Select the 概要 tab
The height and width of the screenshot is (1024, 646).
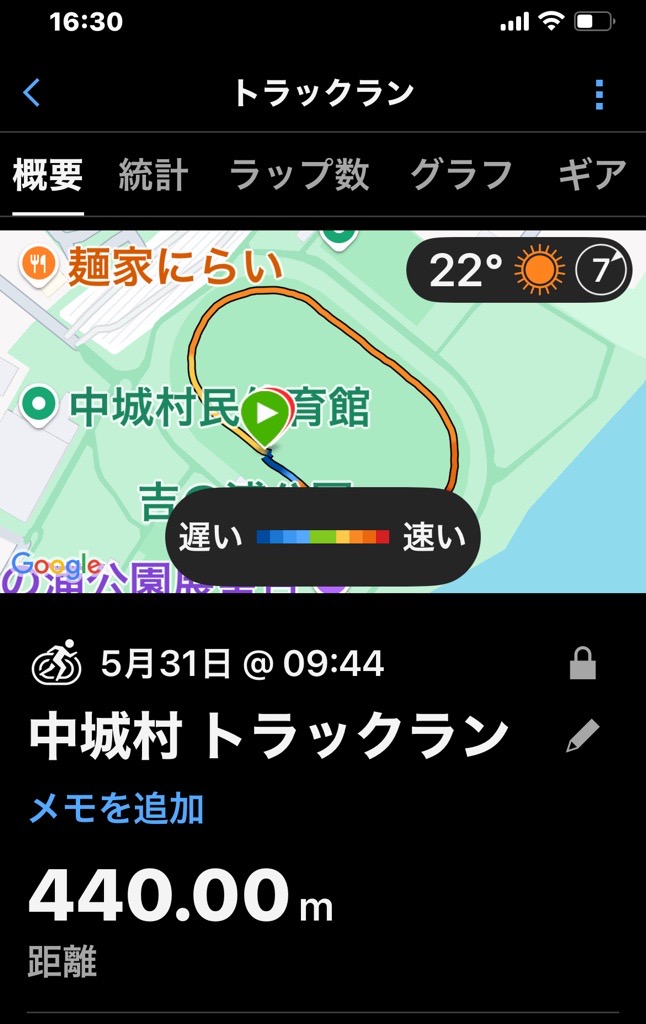(x=48, y=175)
